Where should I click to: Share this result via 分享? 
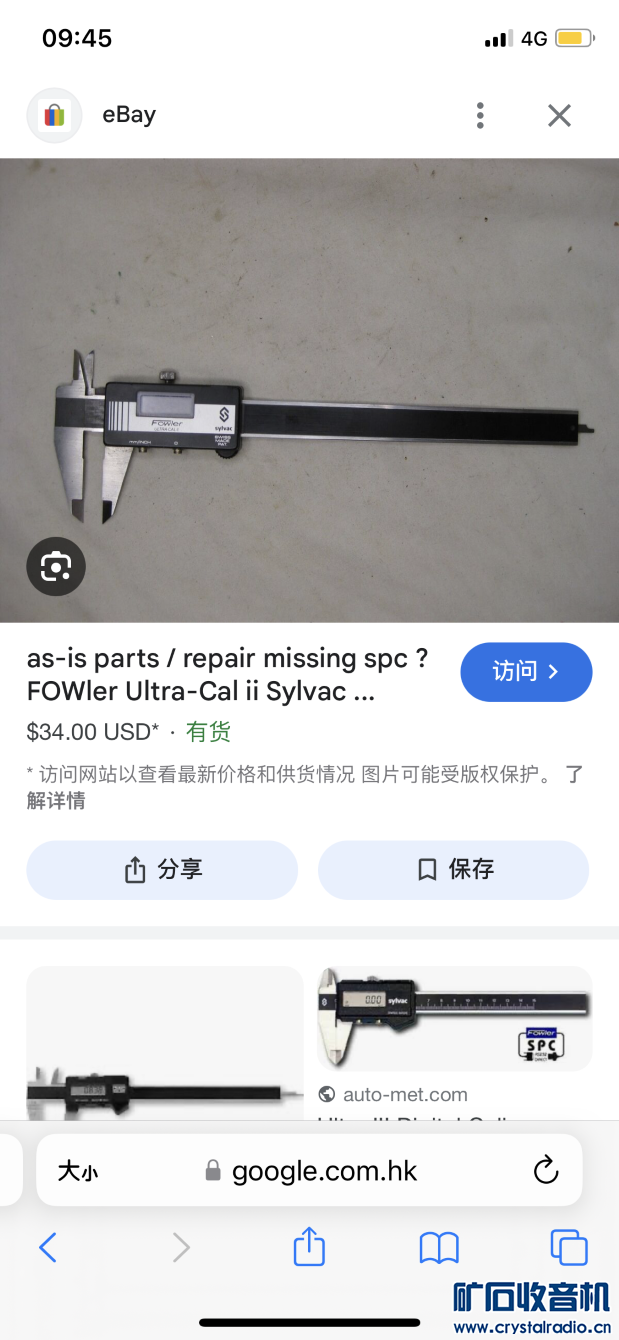point(162,870)
